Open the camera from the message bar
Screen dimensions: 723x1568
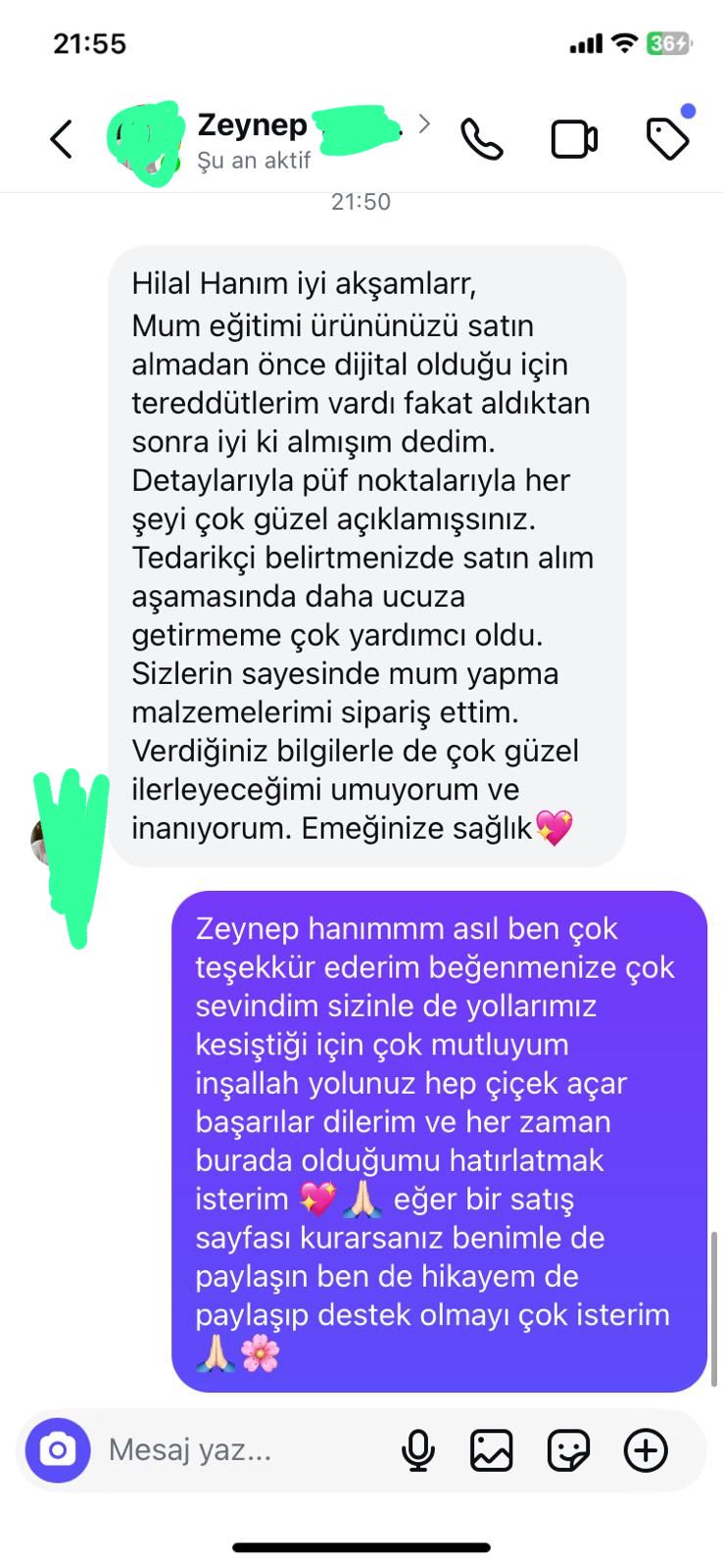pos(58,1450)
